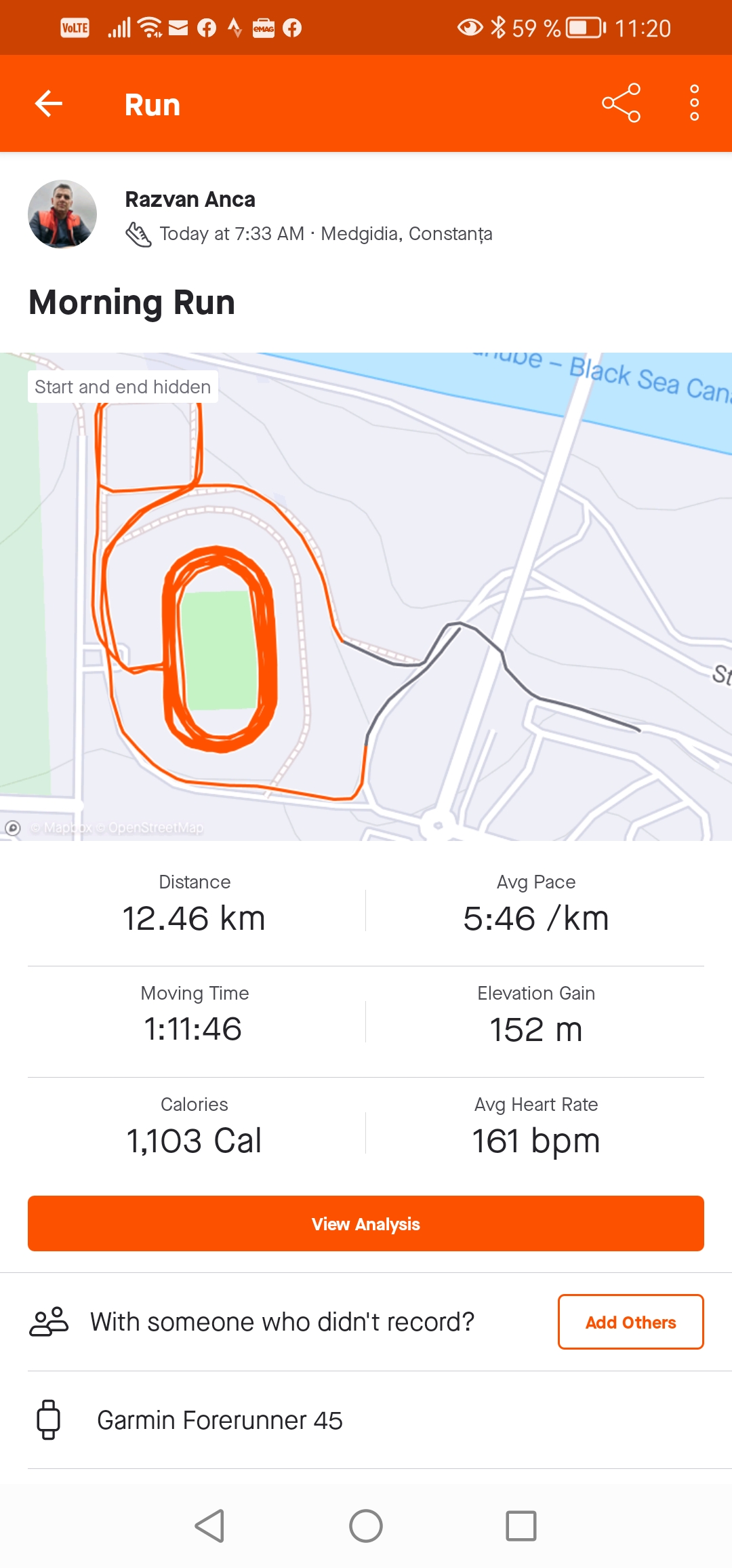Open Razvan Anca's profile picture

coord(62,214)
